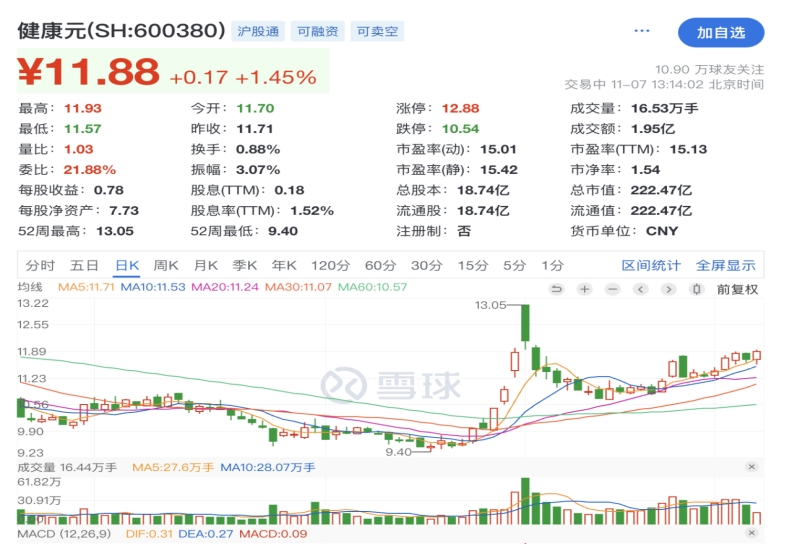Show the 30分 chart
The image size is (792, 544).
point(427,265)
